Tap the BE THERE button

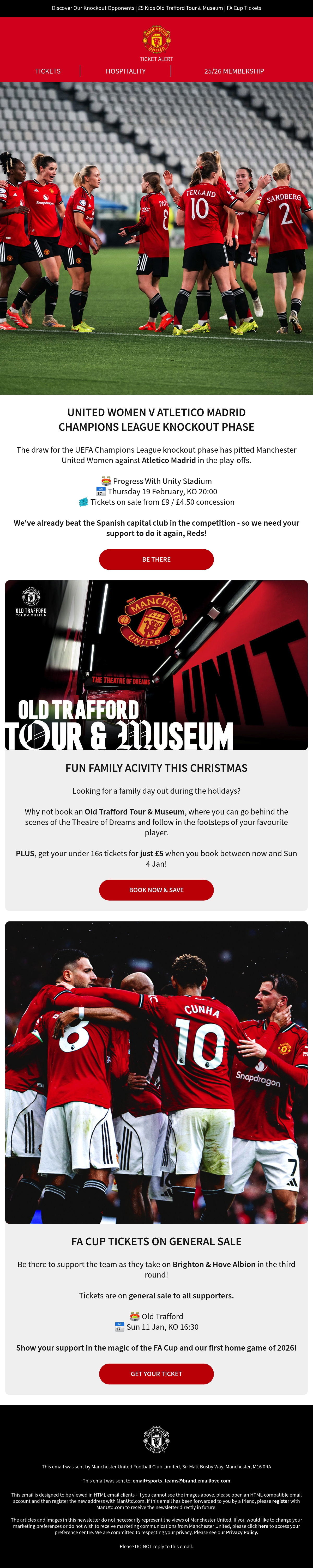[156, 560]
